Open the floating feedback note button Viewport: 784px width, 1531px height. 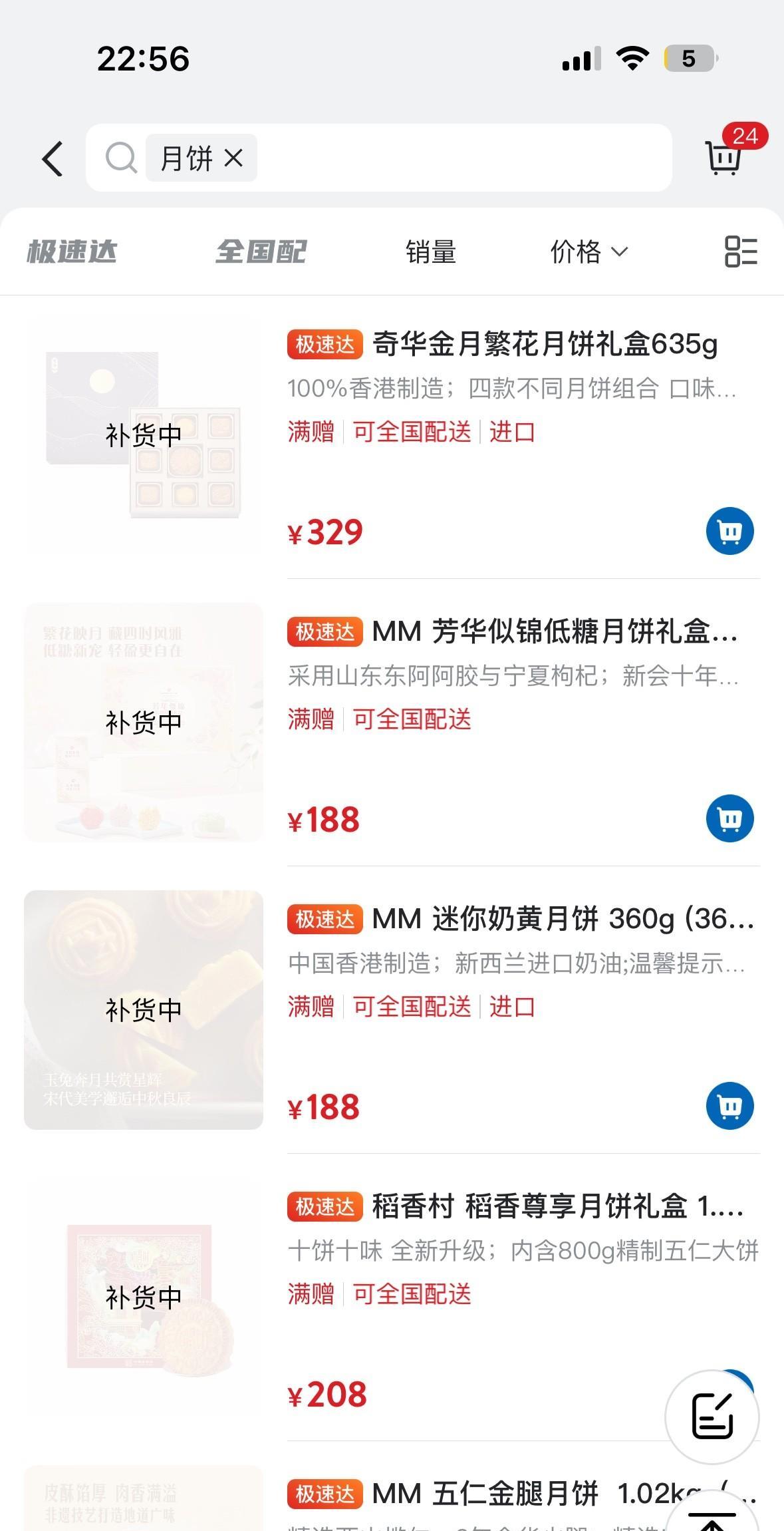pos(712,1416)
